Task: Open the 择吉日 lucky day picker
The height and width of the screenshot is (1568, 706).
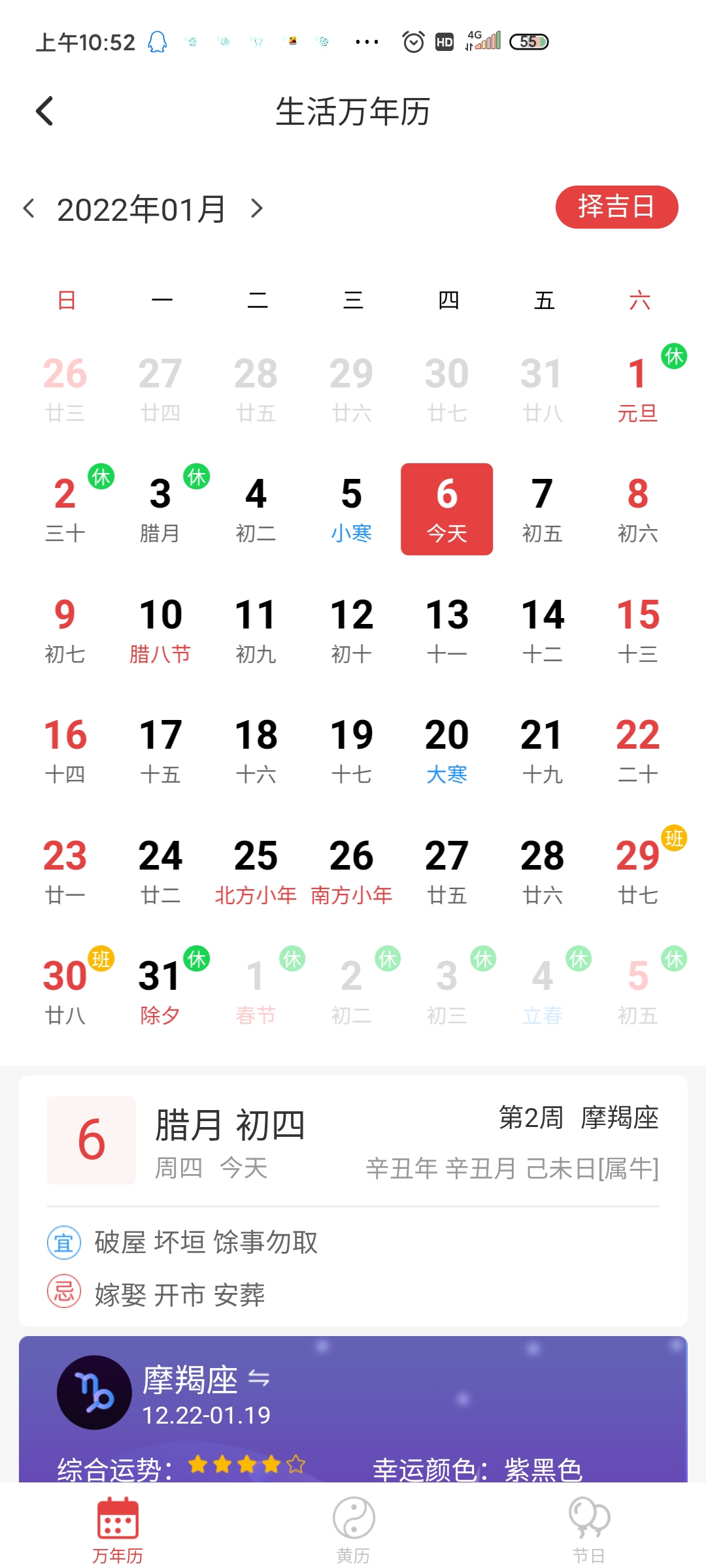Action: click(x=616, y=207)
